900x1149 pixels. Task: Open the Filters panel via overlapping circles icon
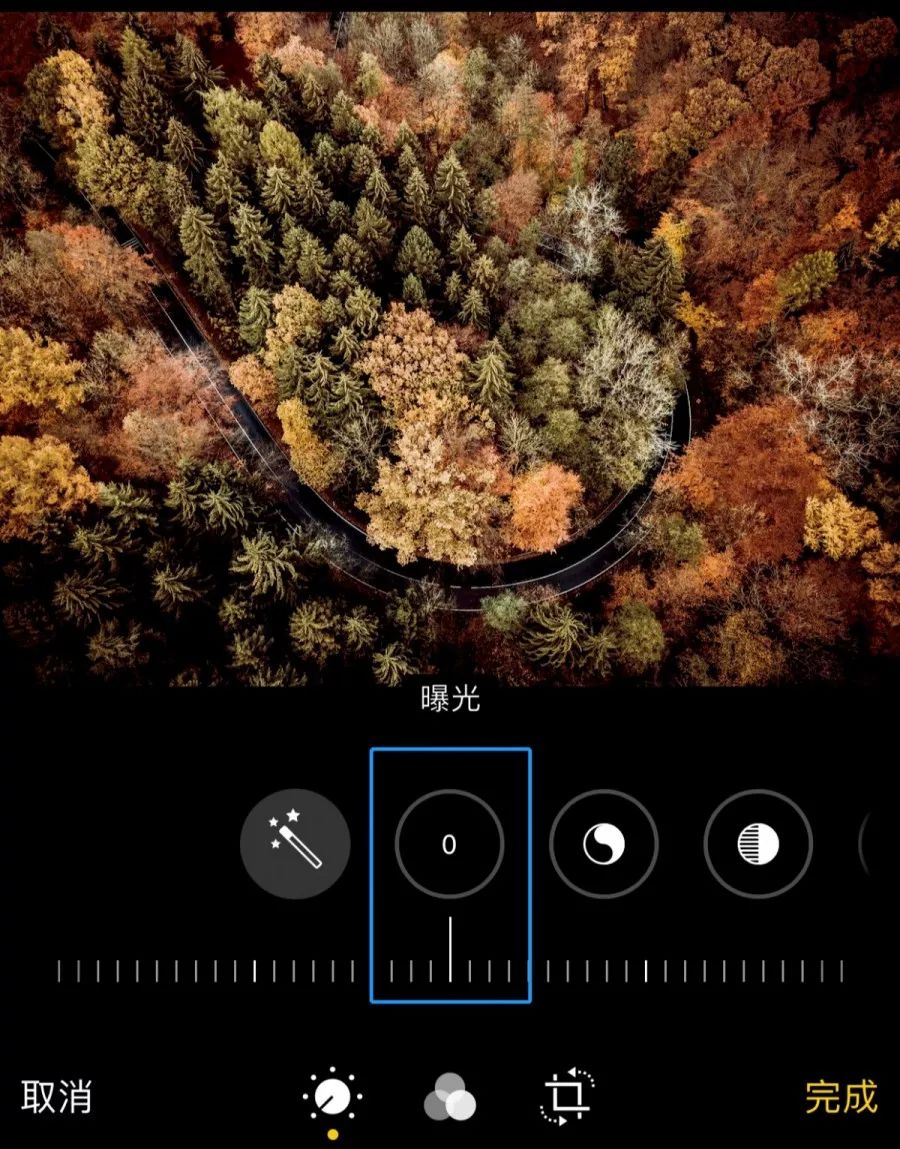449,1097
